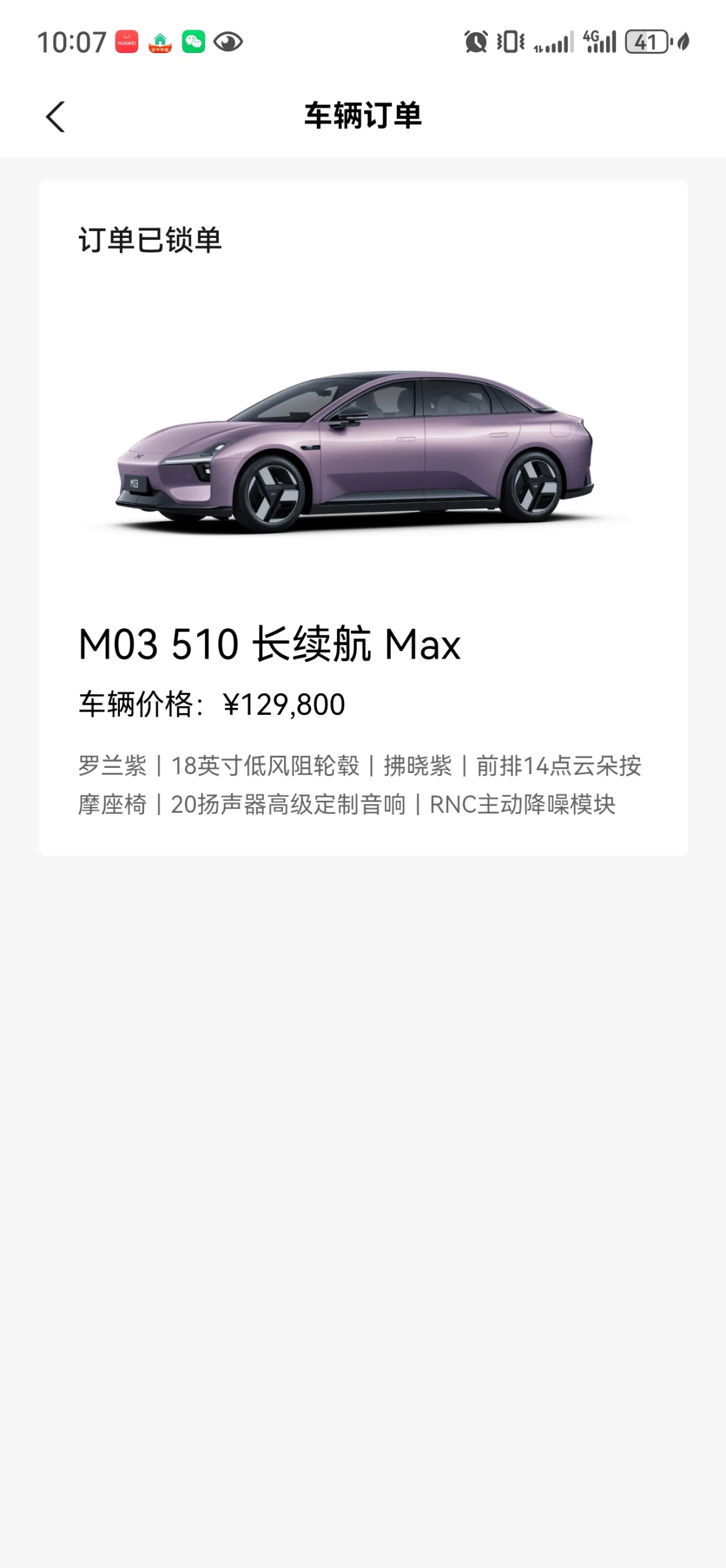Open the M03 510 长续航 Max order card

tap(363, 518)
